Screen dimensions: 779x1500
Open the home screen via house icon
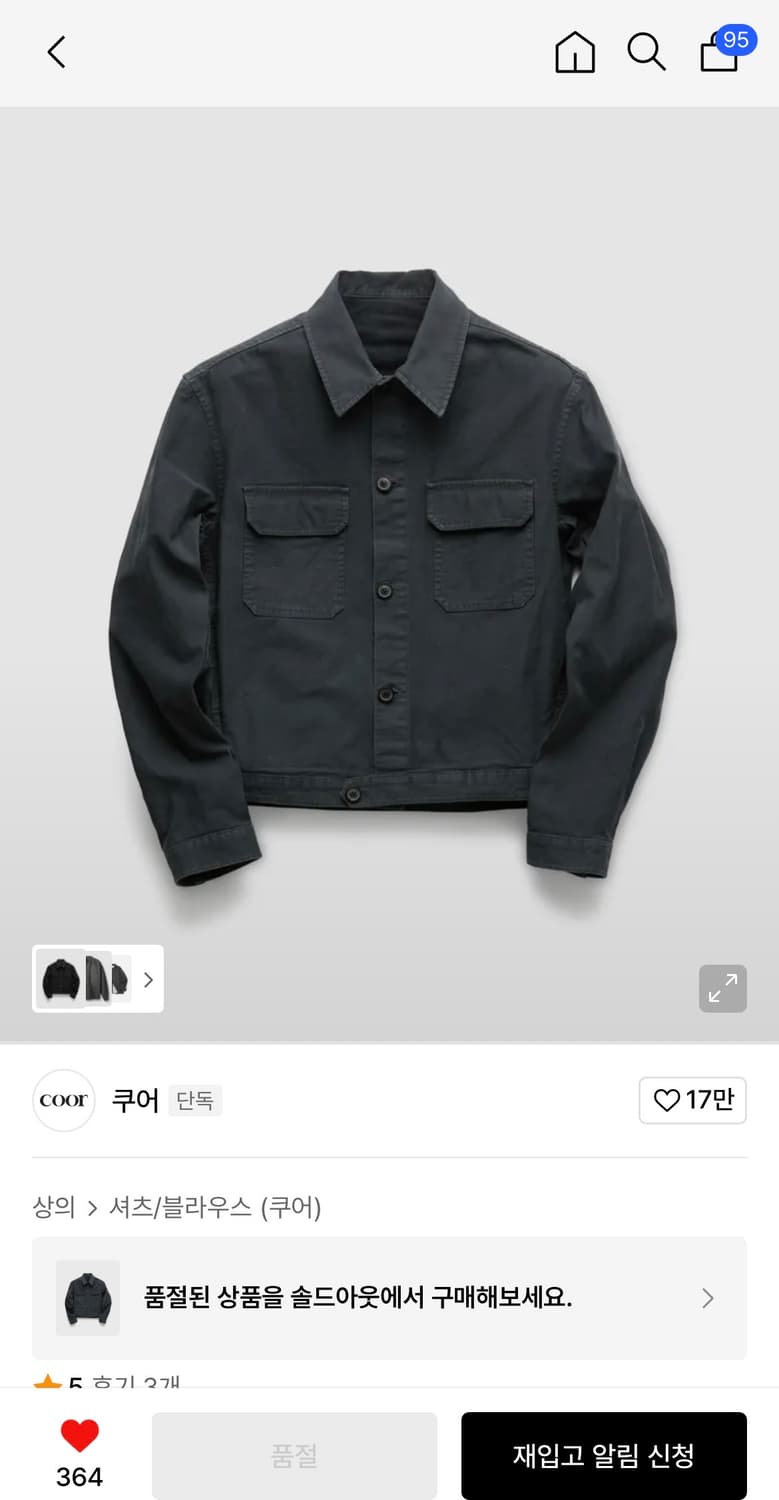[x=575, y=53]
